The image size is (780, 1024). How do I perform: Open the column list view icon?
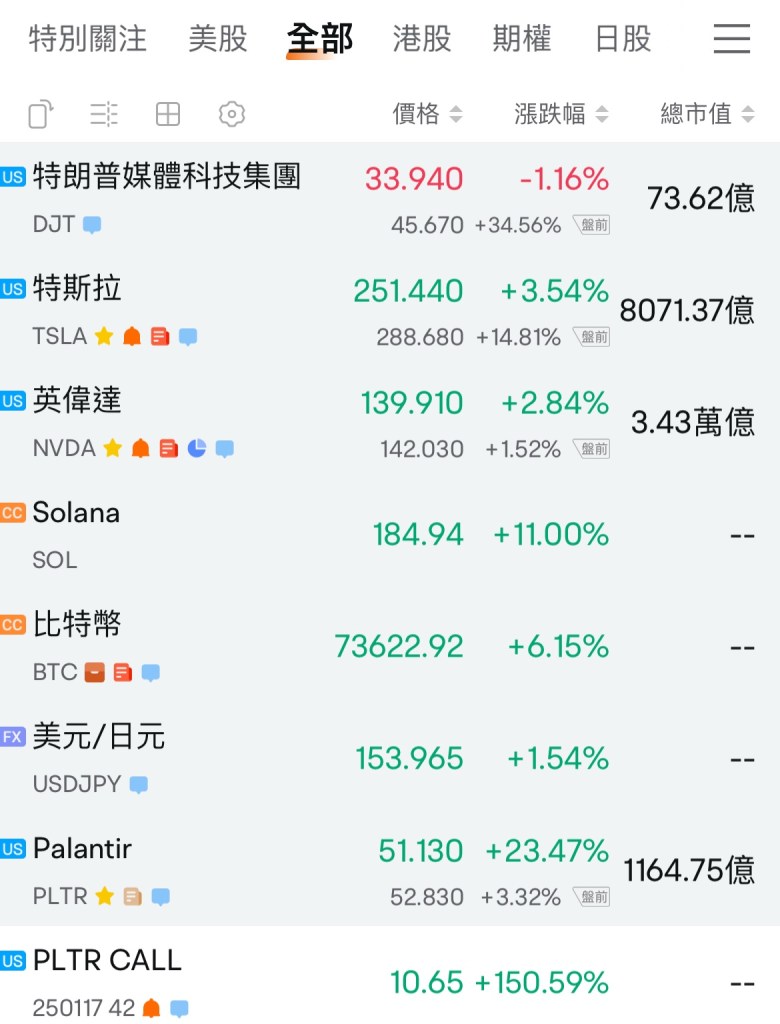[x=104, y=115]
